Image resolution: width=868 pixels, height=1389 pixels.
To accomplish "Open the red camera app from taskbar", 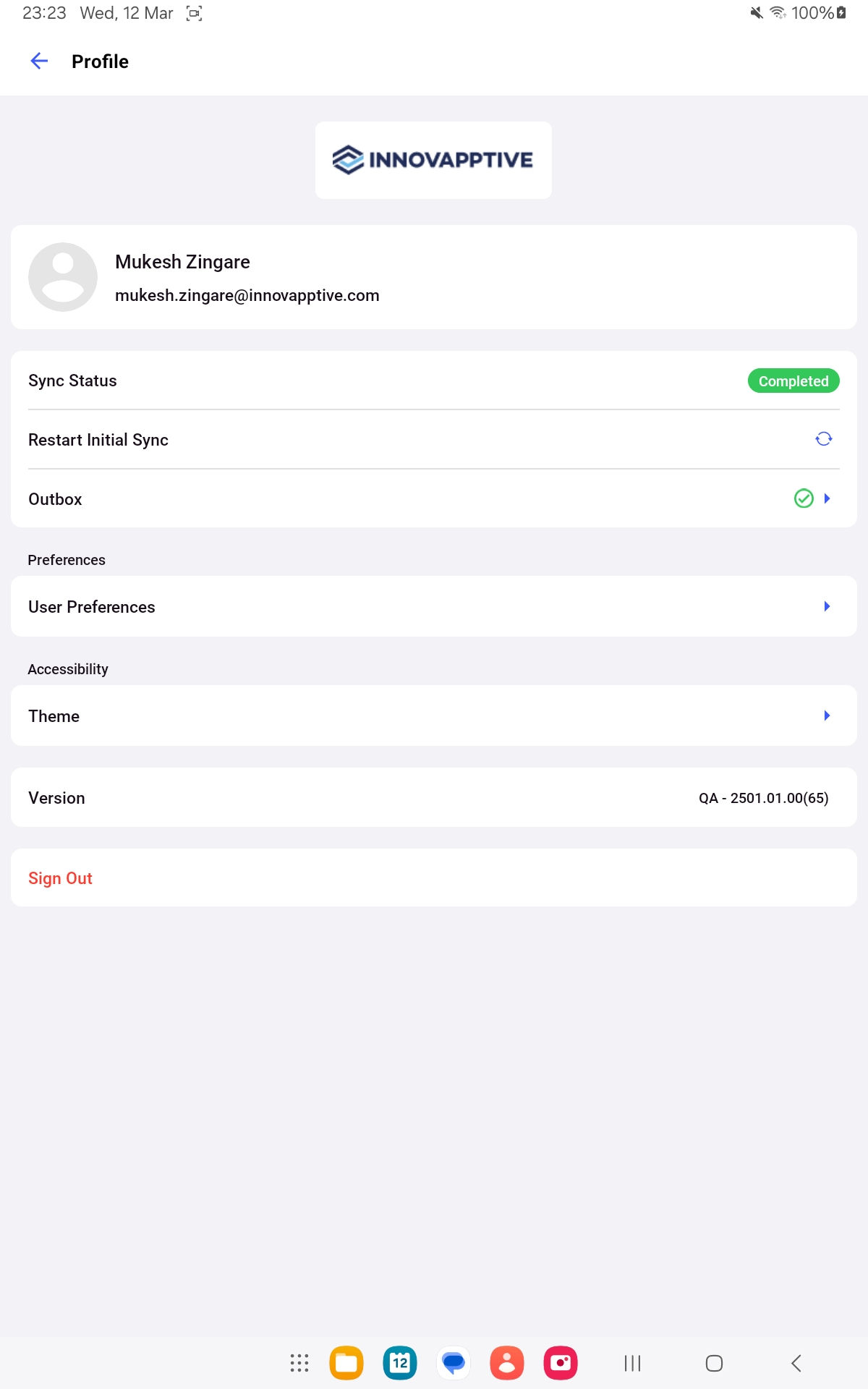I will tap(561, 1363).
